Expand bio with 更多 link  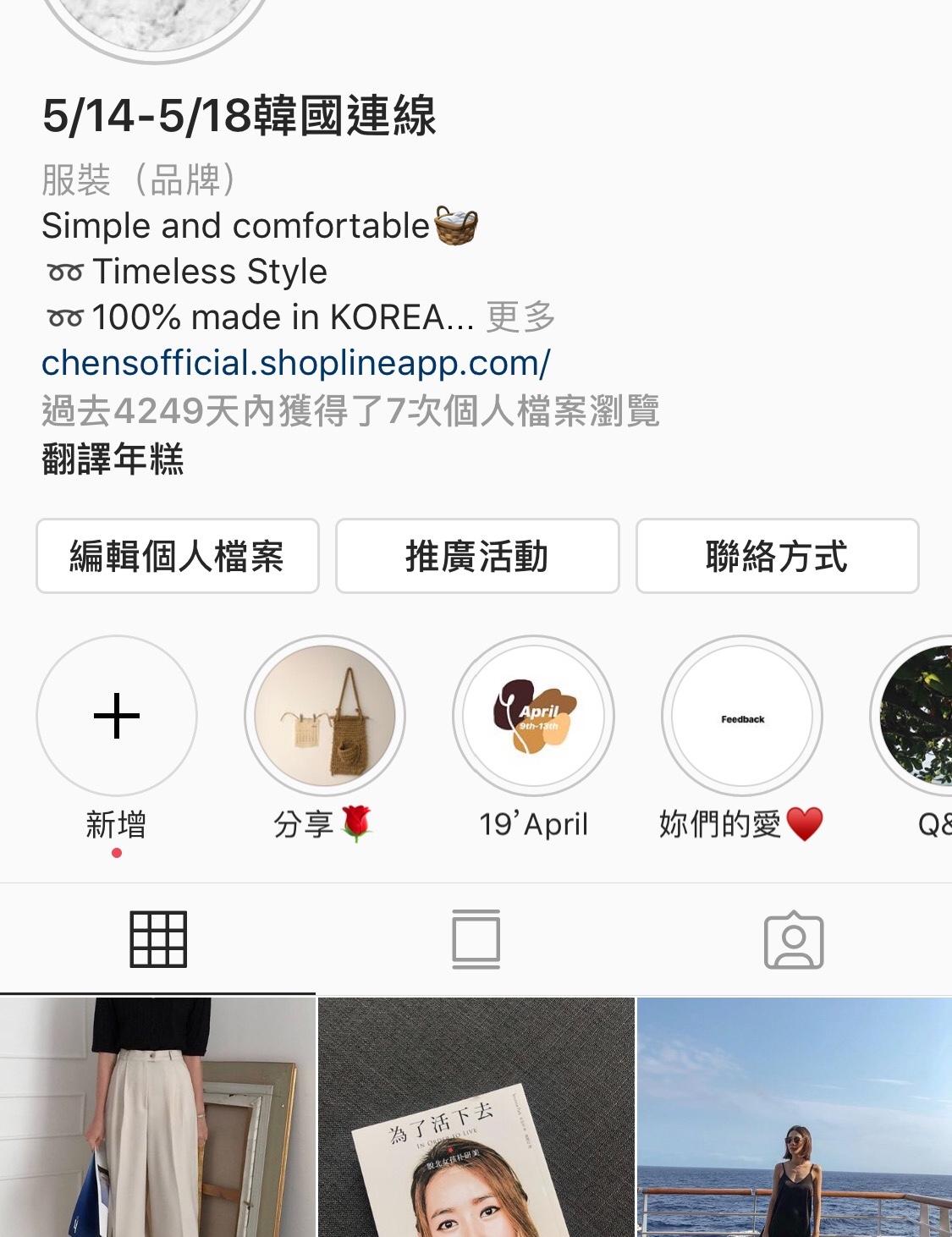coord(520,317)
